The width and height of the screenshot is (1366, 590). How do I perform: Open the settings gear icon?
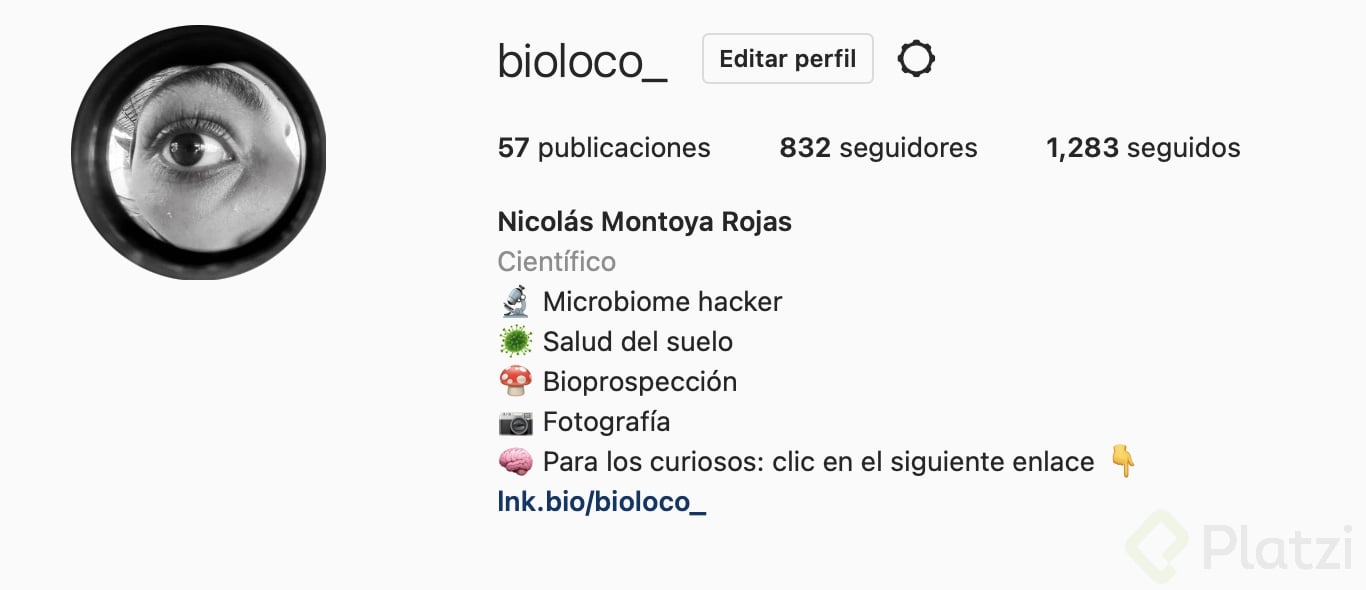916,59
